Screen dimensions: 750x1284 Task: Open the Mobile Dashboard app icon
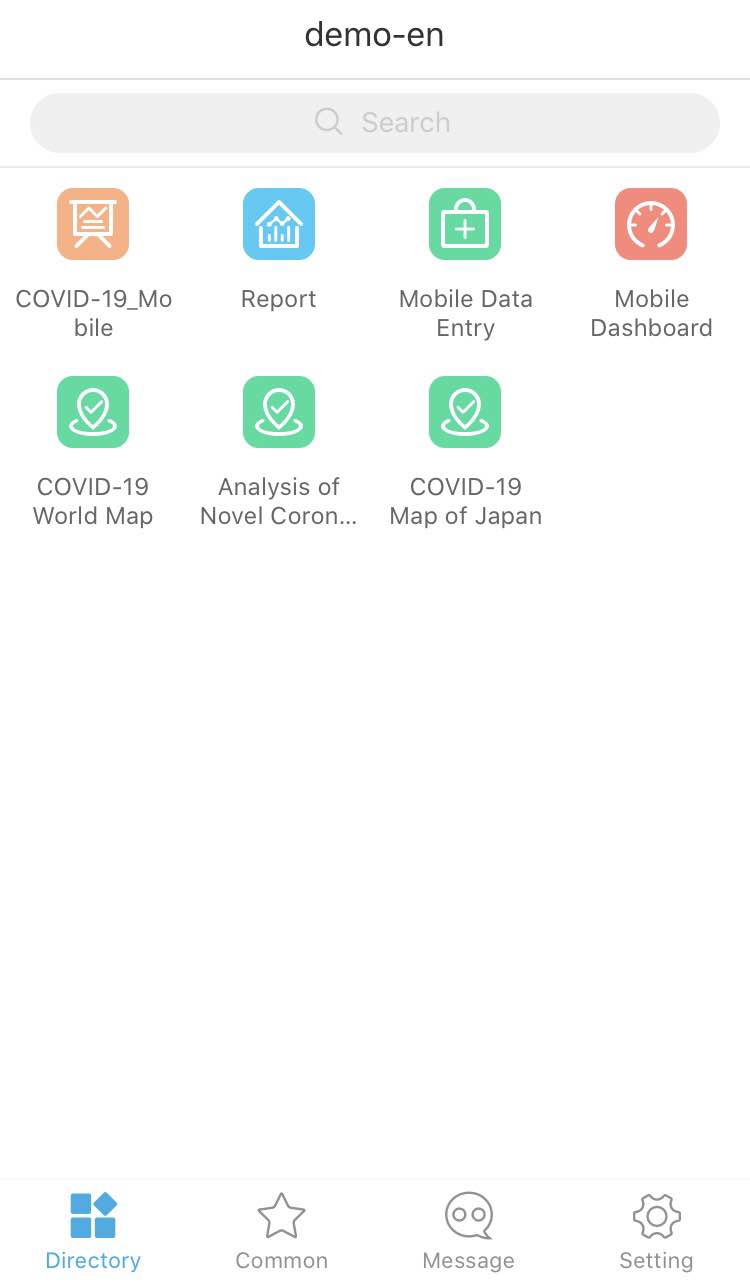pos(651,224)
